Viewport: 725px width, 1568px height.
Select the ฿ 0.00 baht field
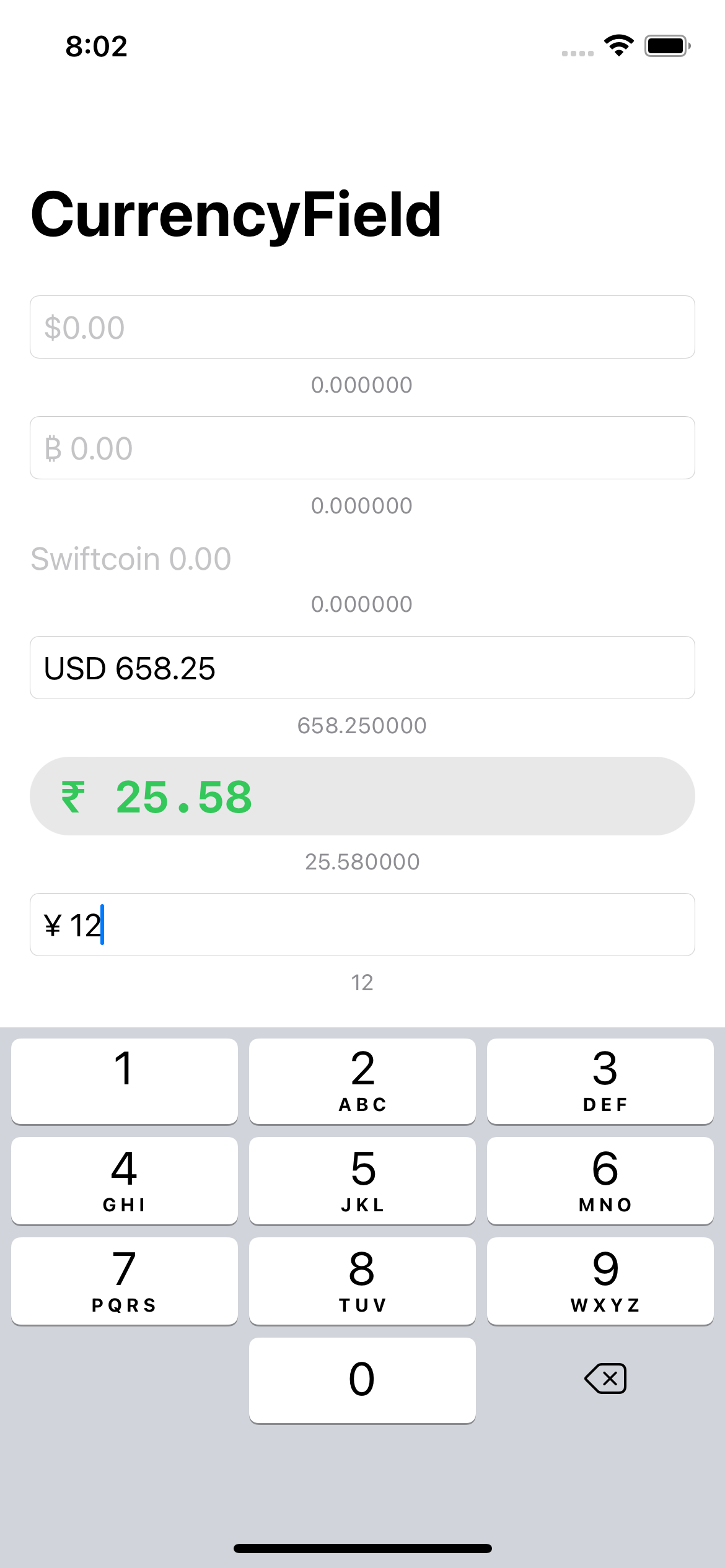point(362,448)
